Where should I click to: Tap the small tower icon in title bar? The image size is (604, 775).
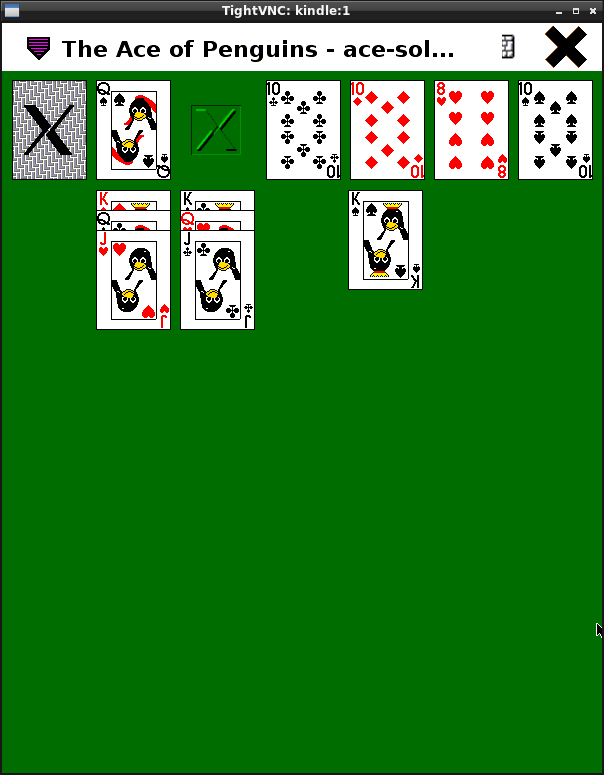[x=507, y=47]
